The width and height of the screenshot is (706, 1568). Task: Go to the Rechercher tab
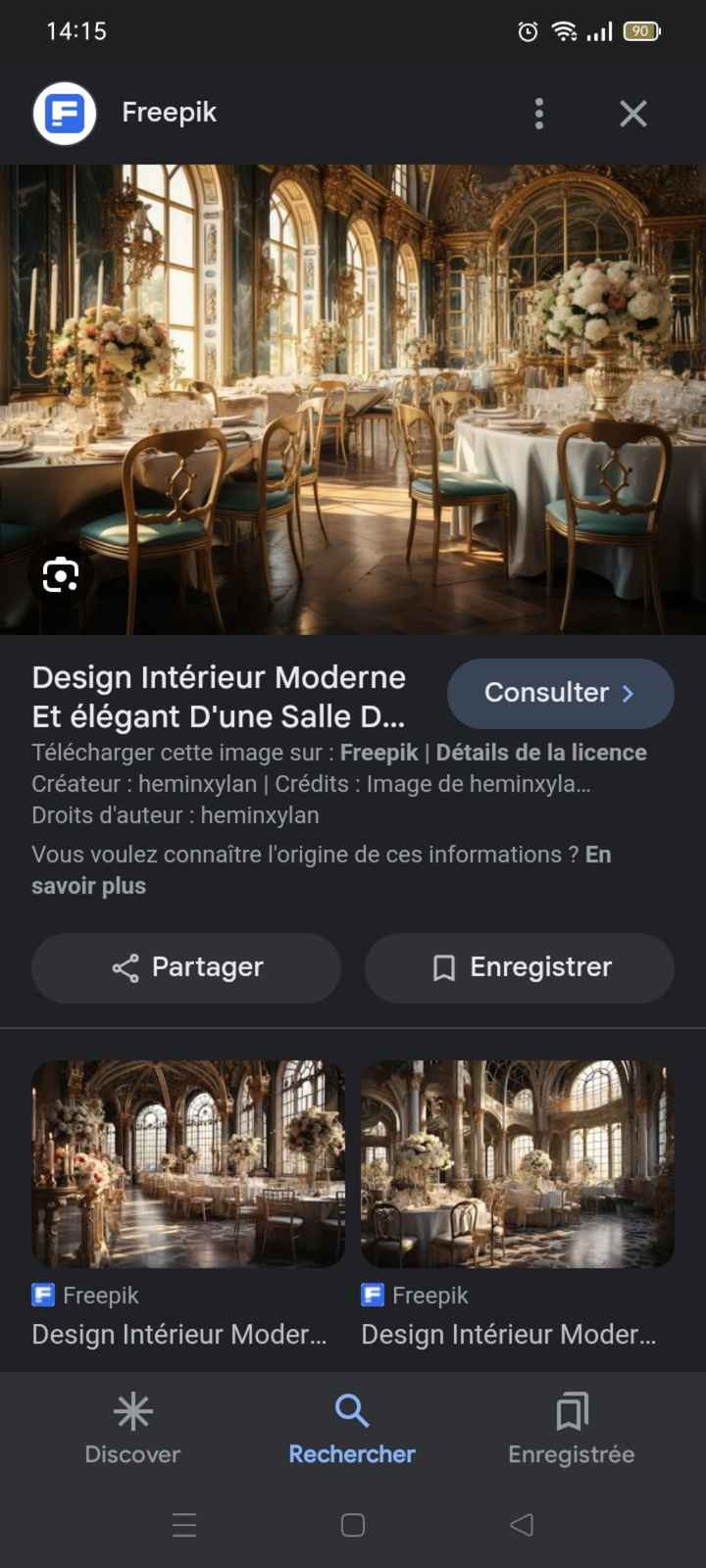(x=352, y=1429)
